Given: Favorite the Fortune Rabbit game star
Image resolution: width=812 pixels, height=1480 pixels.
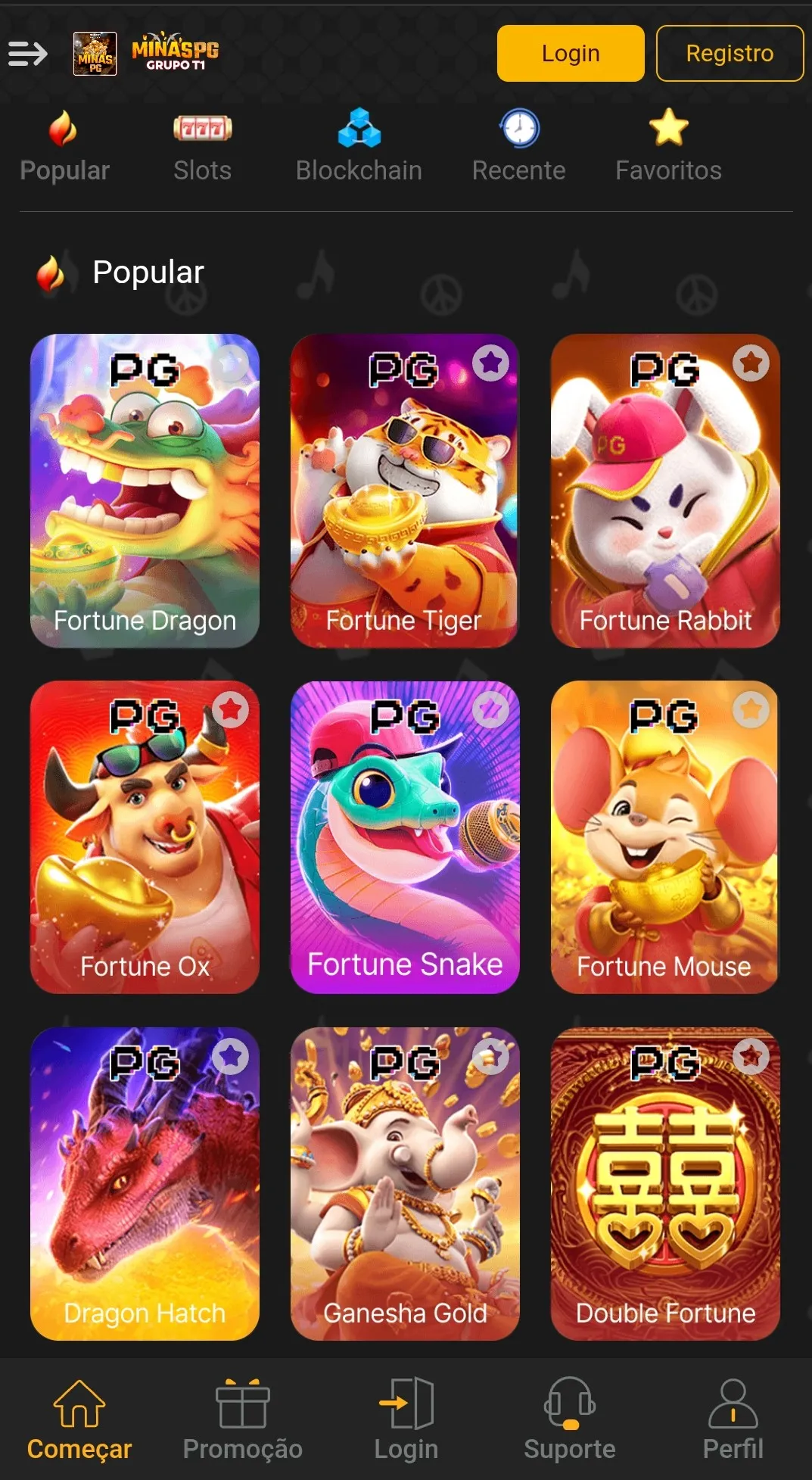Looking at the screenshot, I should 751,363.
